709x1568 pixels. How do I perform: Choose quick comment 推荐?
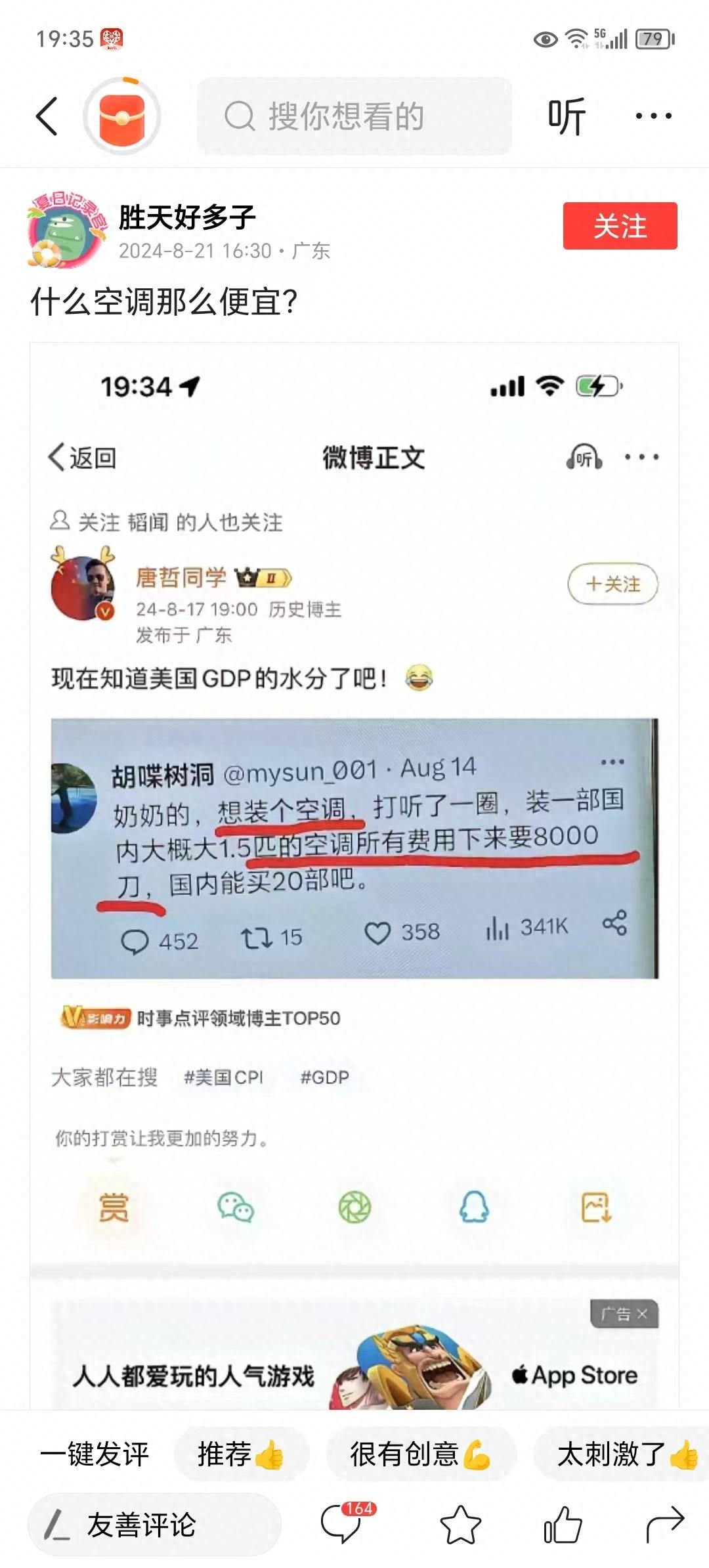[240, 1454]
